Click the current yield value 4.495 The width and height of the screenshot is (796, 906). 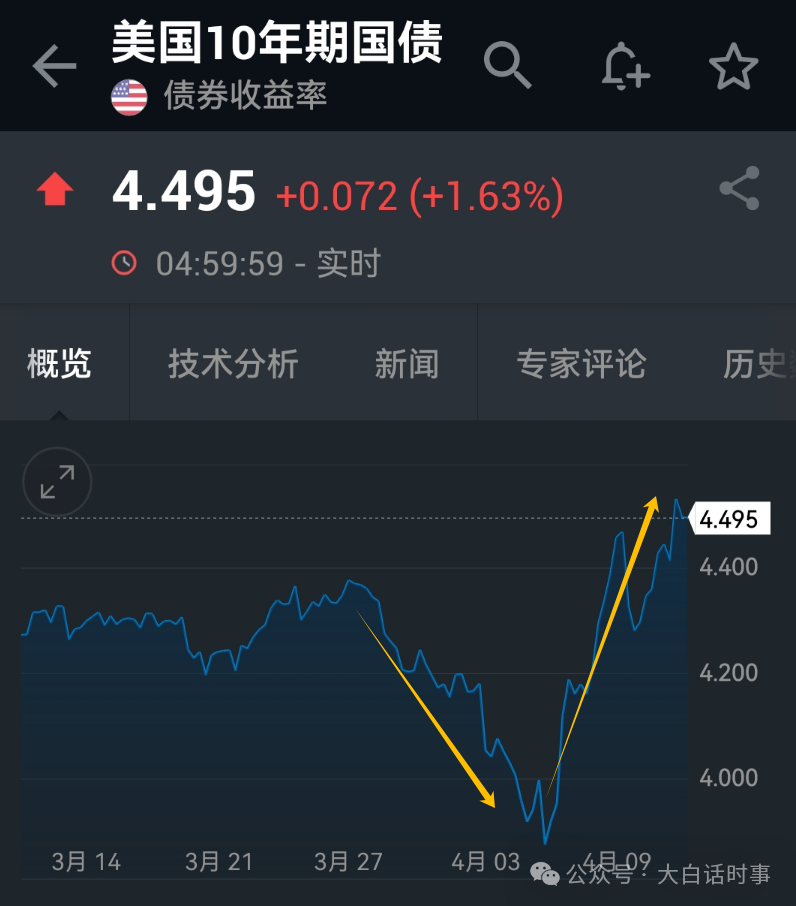coord(183,190)
